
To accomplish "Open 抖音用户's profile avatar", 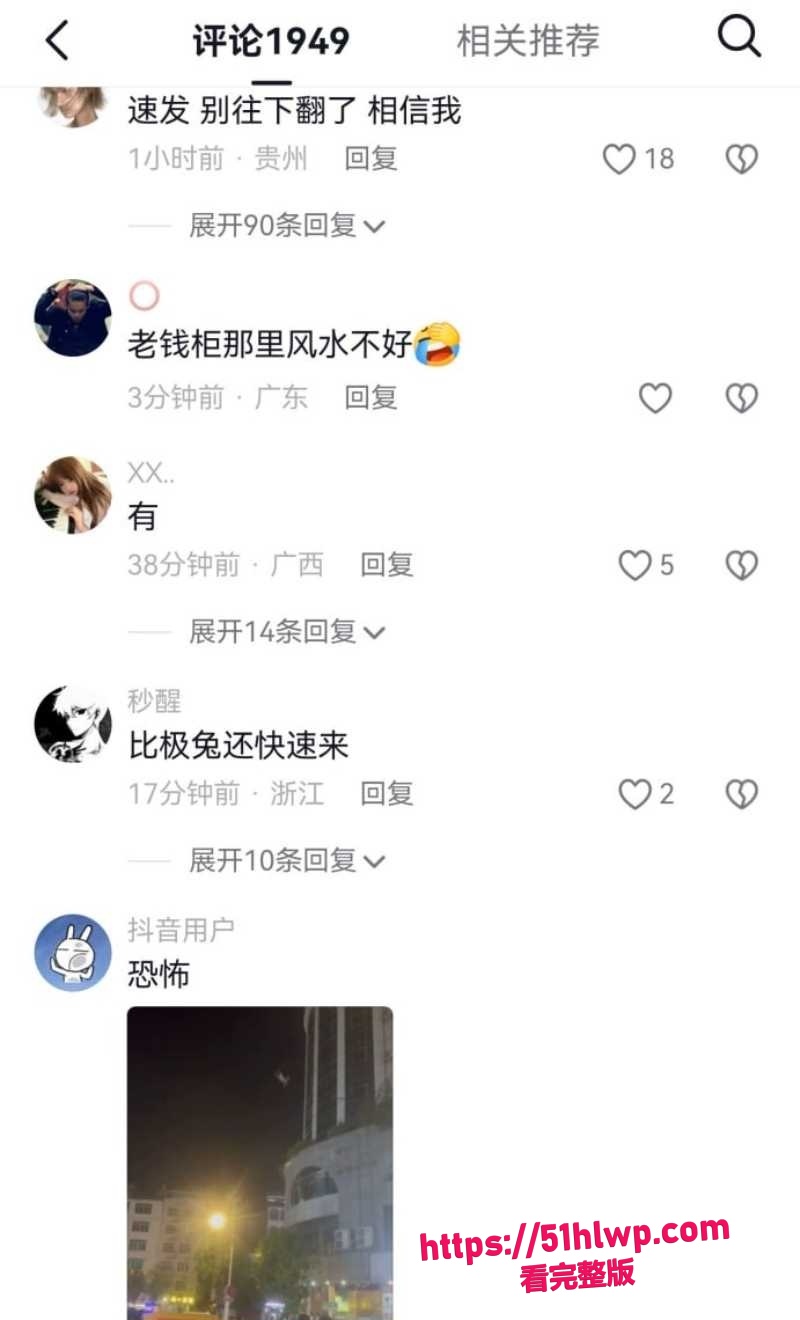I will tap(73, 952).
